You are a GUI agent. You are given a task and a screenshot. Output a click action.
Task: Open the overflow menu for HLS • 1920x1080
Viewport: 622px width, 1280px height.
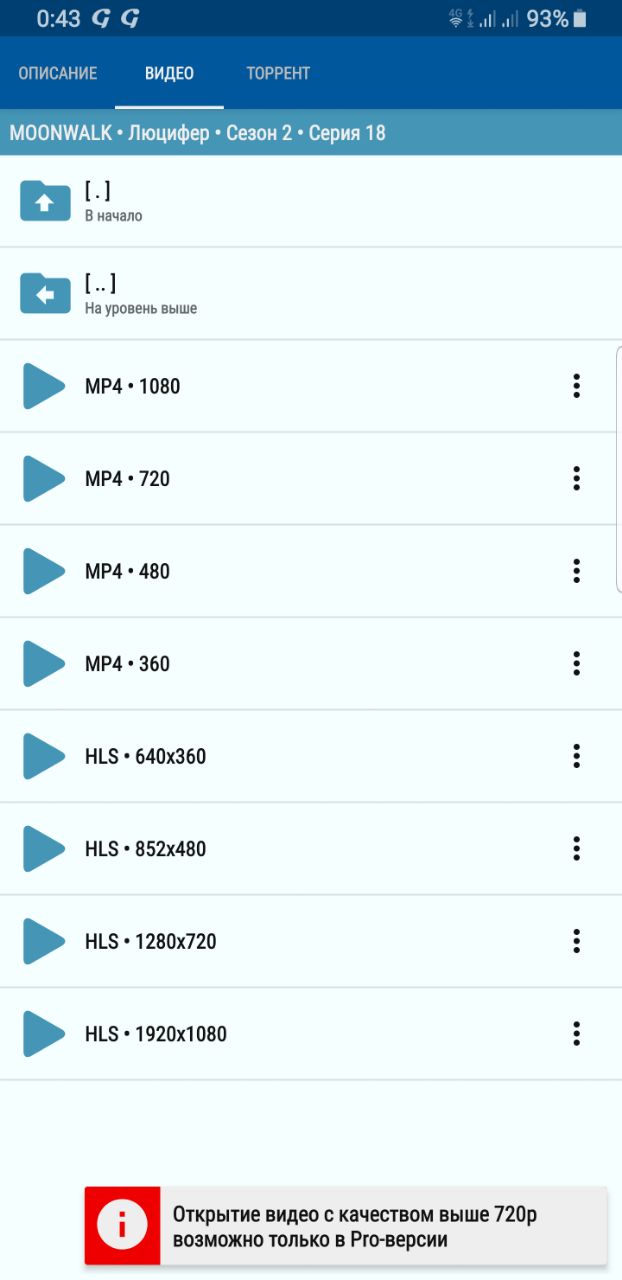pos(576,1034)
